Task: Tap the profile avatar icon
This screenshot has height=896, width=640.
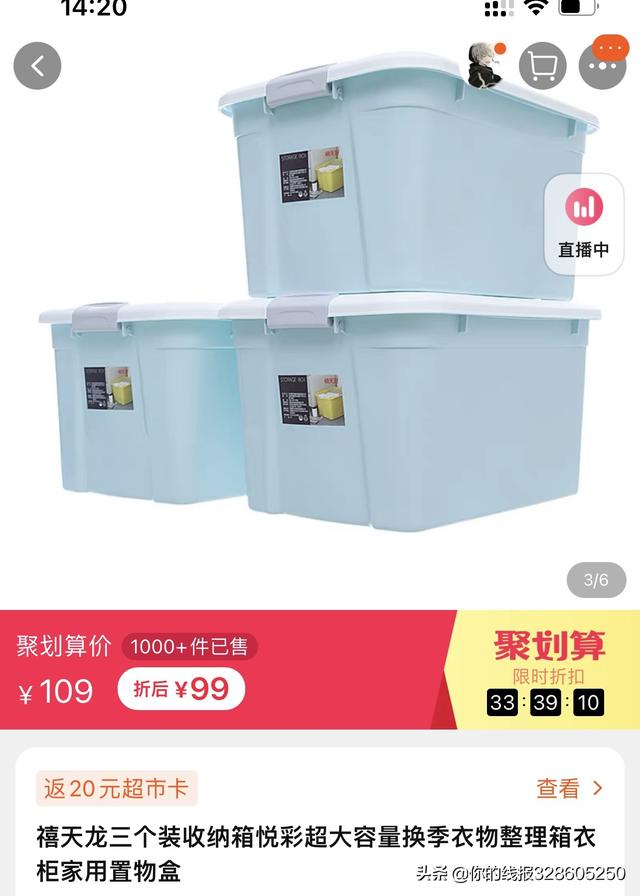Action: tap(485, 65)
